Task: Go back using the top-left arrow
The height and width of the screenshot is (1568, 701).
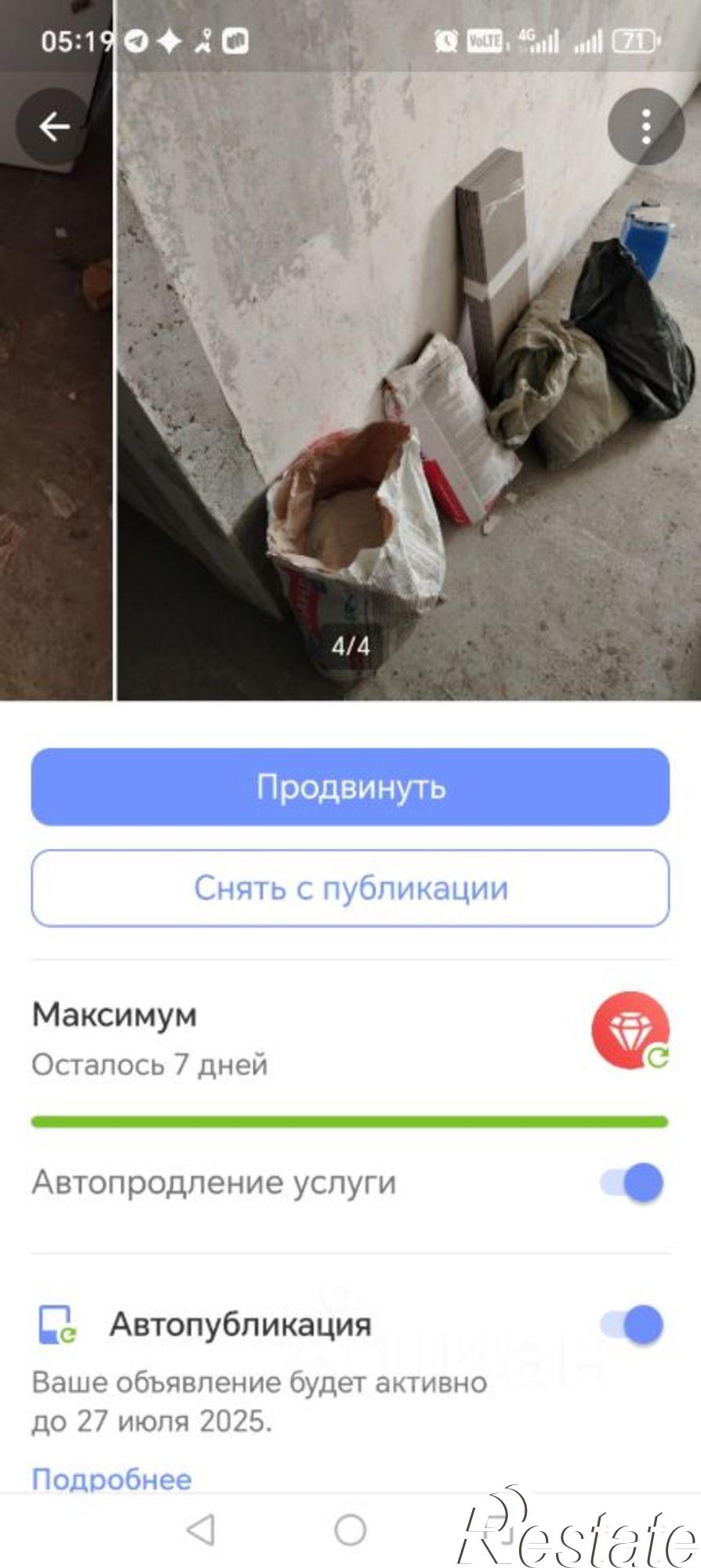Action: pos(52,124)
